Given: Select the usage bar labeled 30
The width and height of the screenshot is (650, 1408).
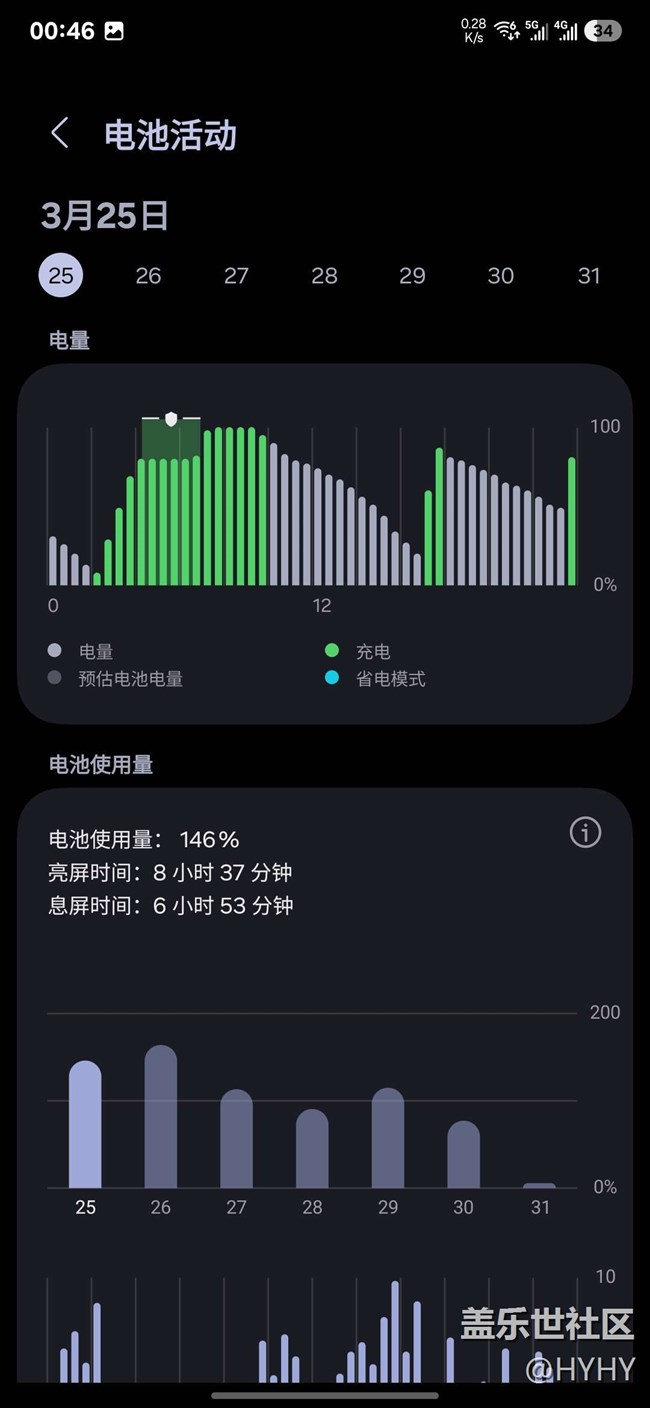Looking at the screenshot, I should (463, 1155).
